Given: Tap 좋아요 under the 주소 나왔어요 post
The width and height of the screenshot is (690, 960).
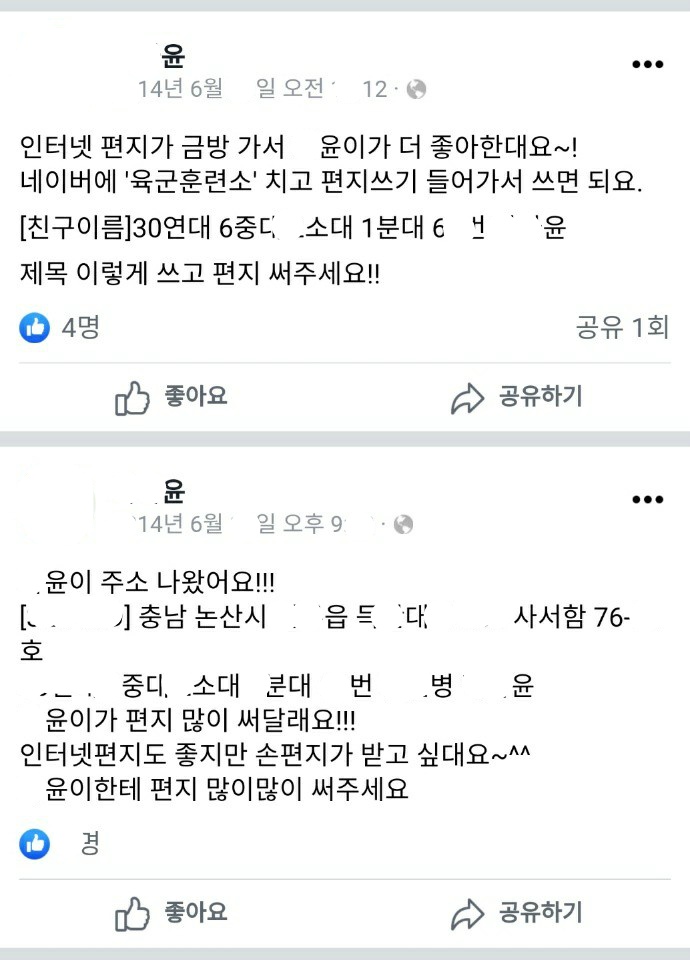Looking at the screenshot, I should coord(171,912).
